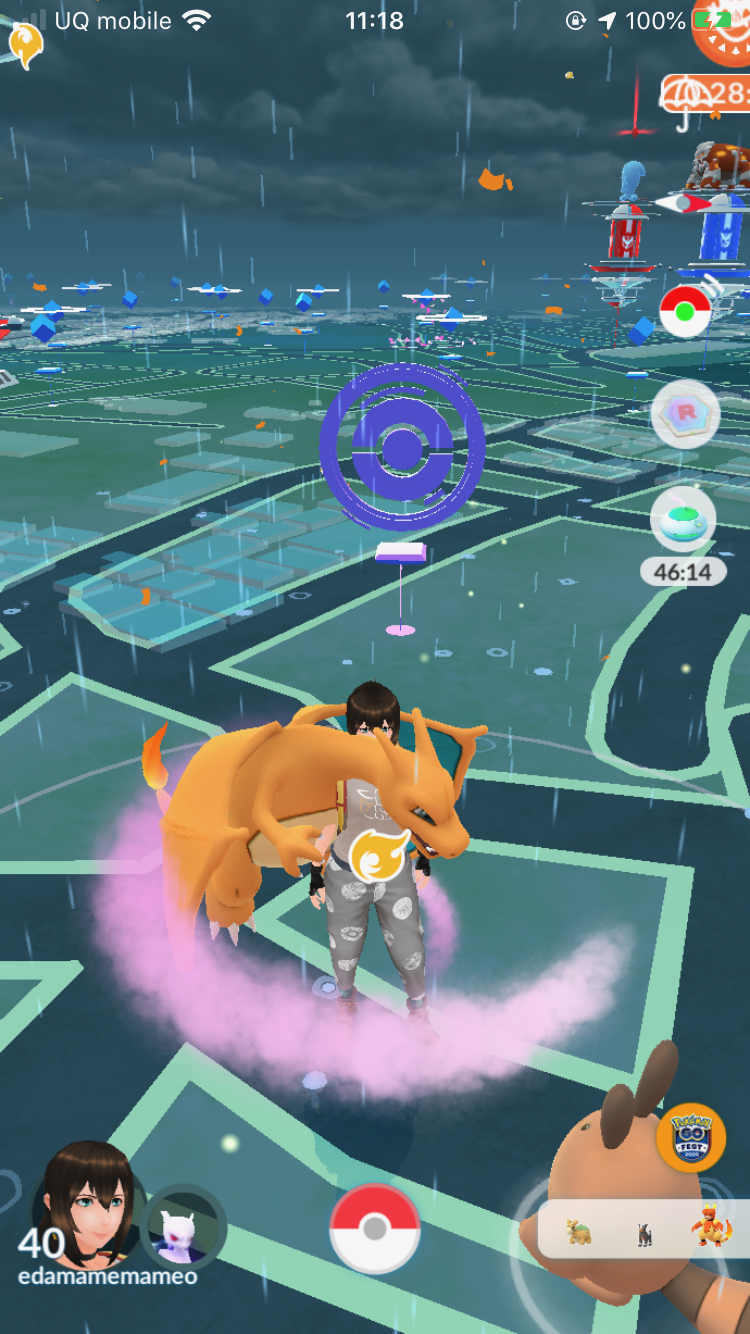The height and width of the screenshot is (1334, 750).
Task: Open the main Poké Ball menu
Action: pyautogui.click(x=374, y=1228)
